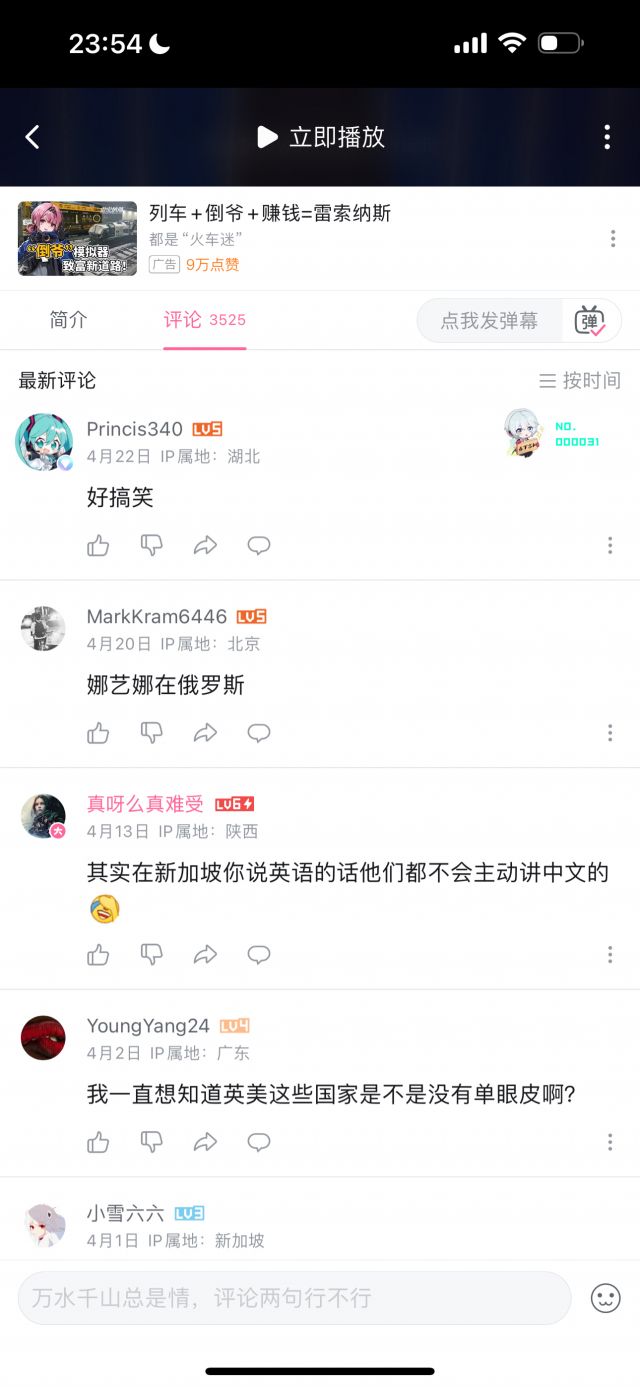Open MarkKram6446's profile avatar

pyautogui.click(x=43, y=628)
